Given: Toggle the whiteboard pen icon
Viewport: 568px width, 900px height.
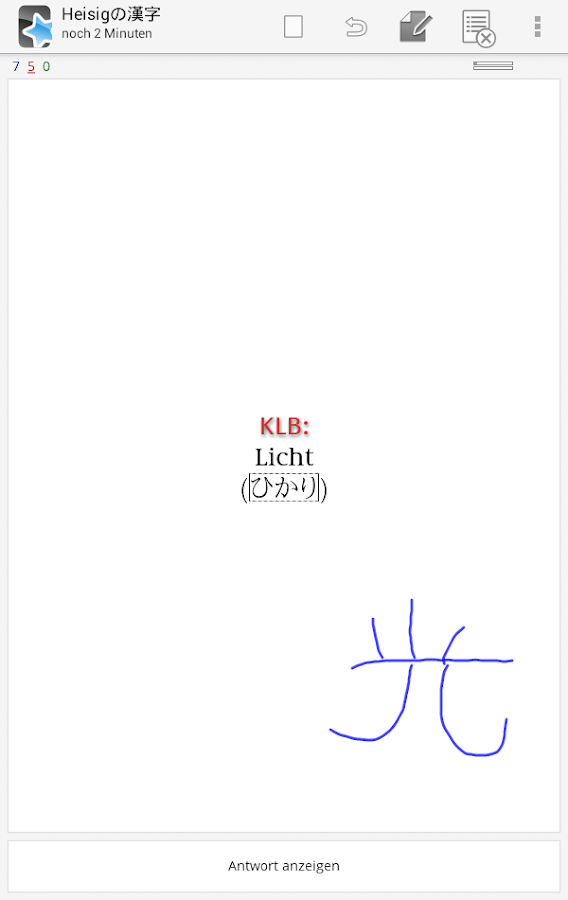Looking at the screenshot, I should click(x=415, y=26).
